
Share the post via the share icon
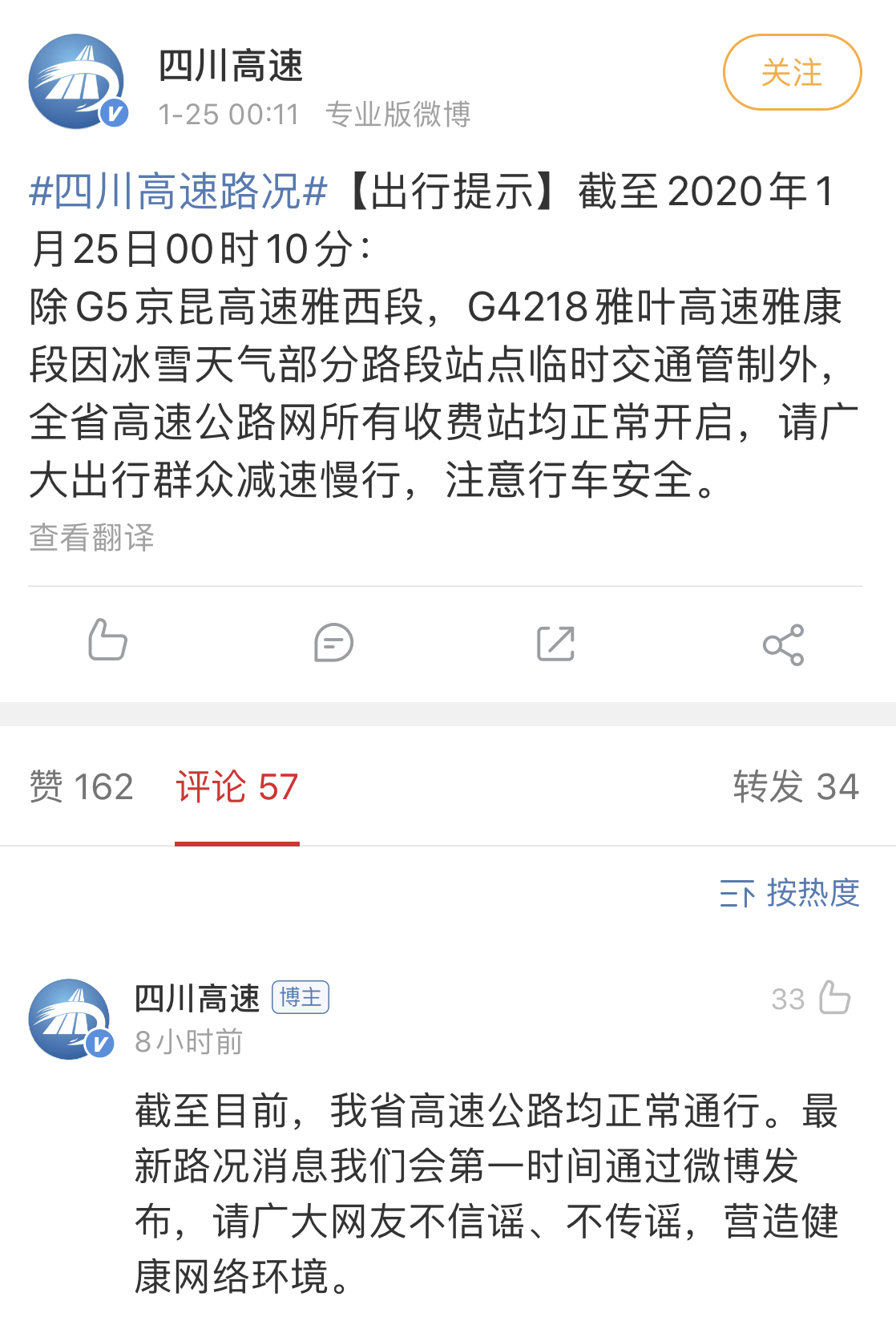pyautogui.click(x=783, y=644)
